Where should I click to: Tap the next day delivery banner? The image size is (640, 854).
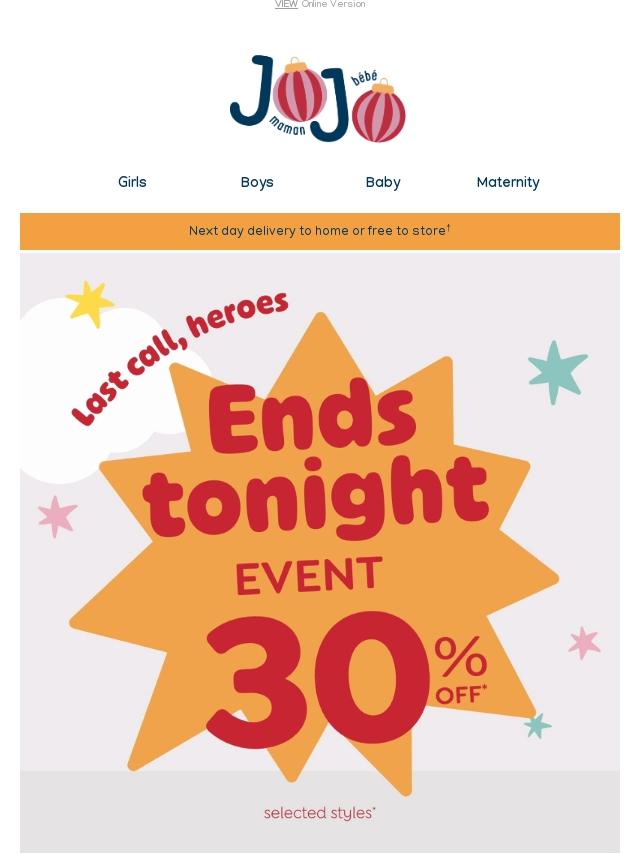320,231
